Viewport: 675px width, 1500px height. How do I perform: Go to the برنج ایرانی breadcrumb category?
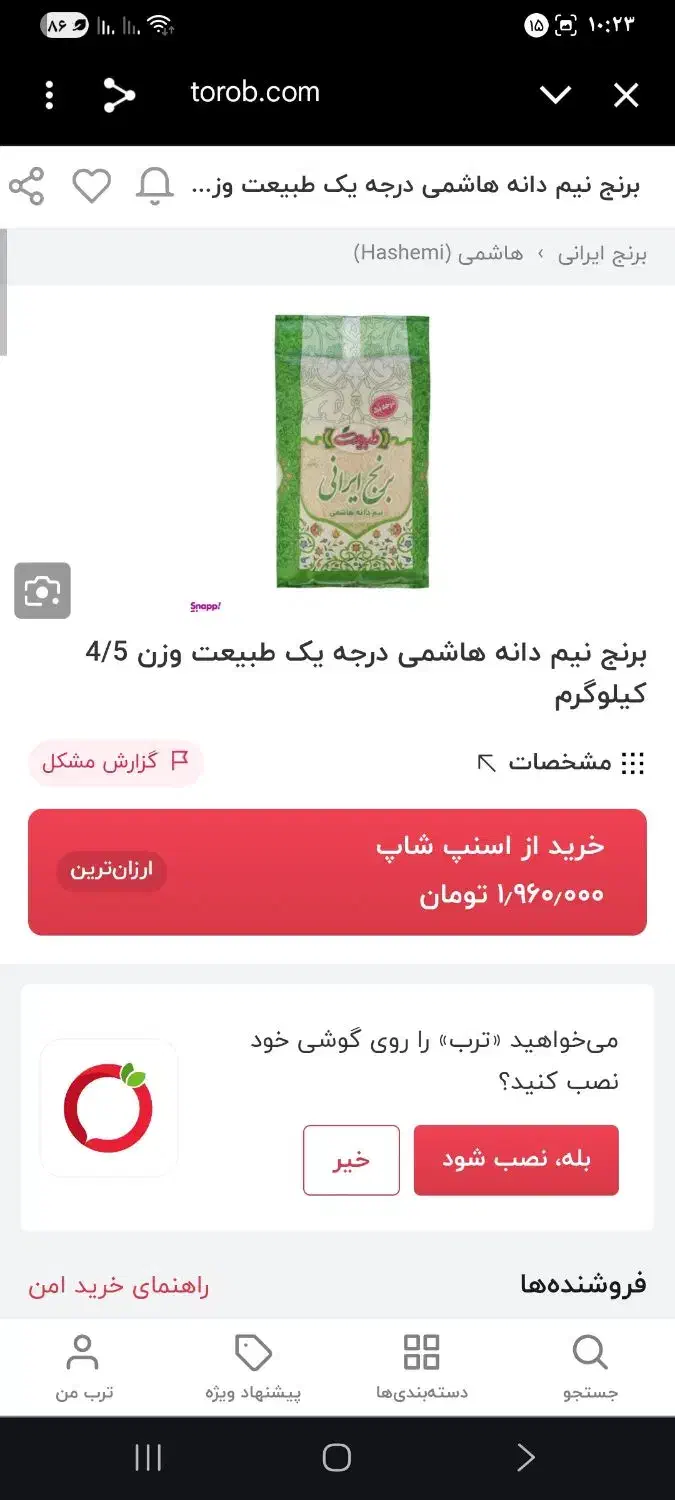(602, 253)
